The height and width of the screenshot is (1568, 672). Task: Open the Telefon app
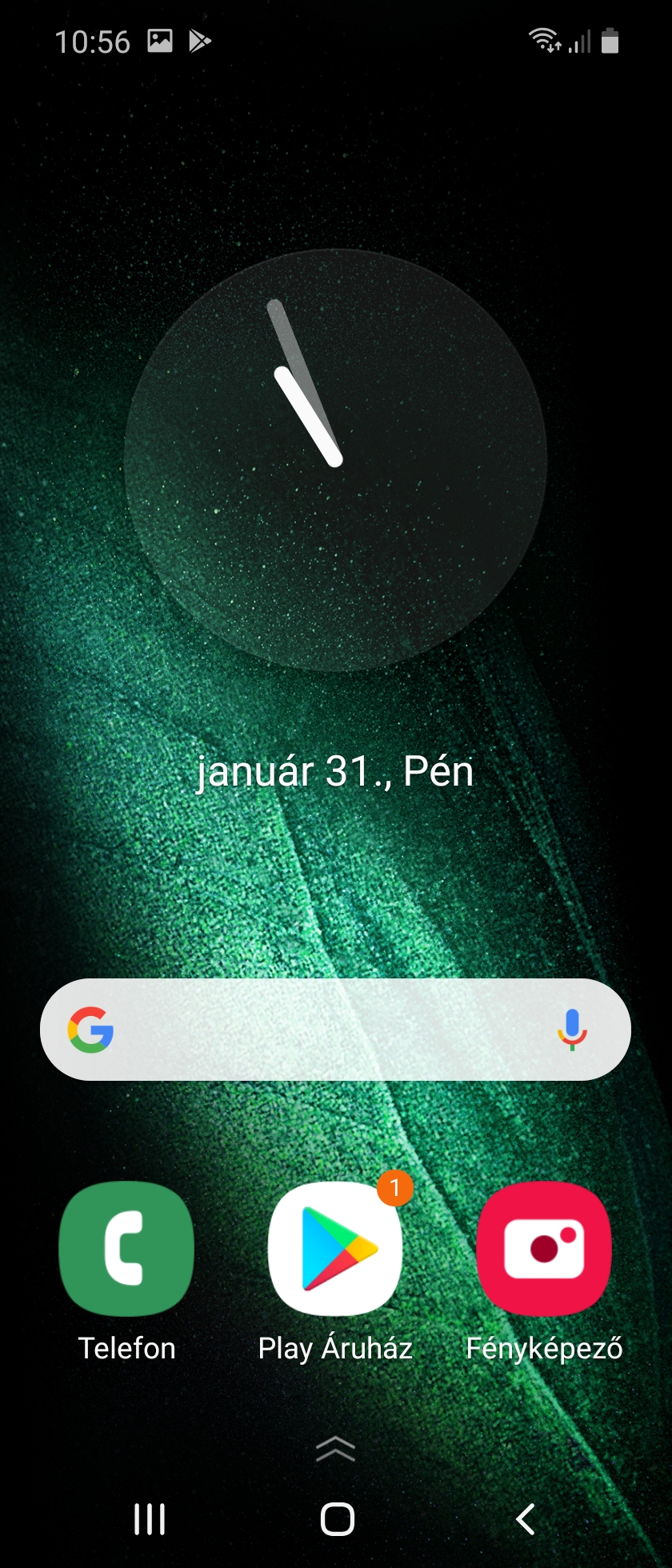tap(126, 1249)
